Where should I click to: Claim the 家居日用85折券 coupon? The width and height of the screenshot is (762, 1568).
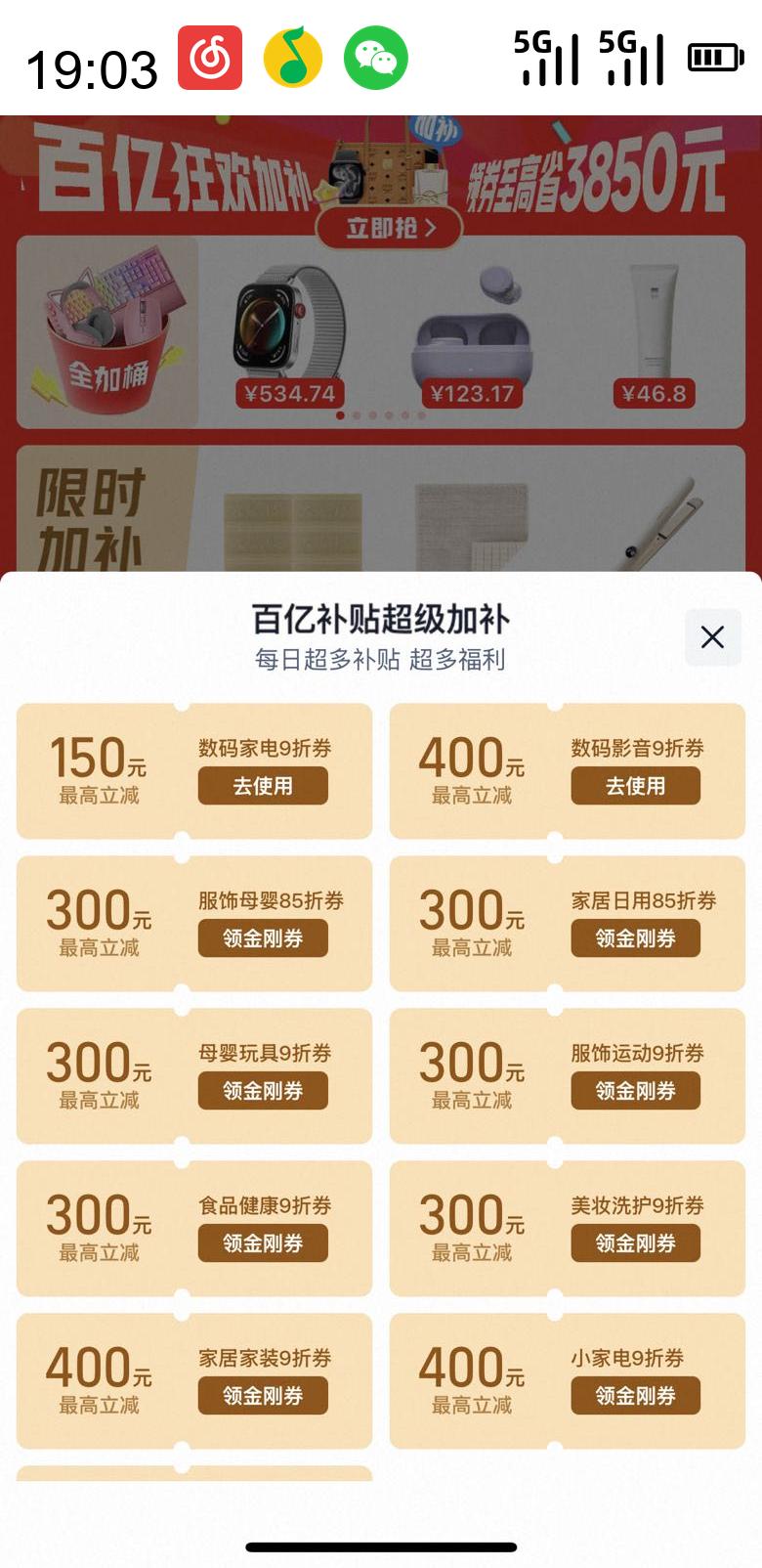point(635,937)
